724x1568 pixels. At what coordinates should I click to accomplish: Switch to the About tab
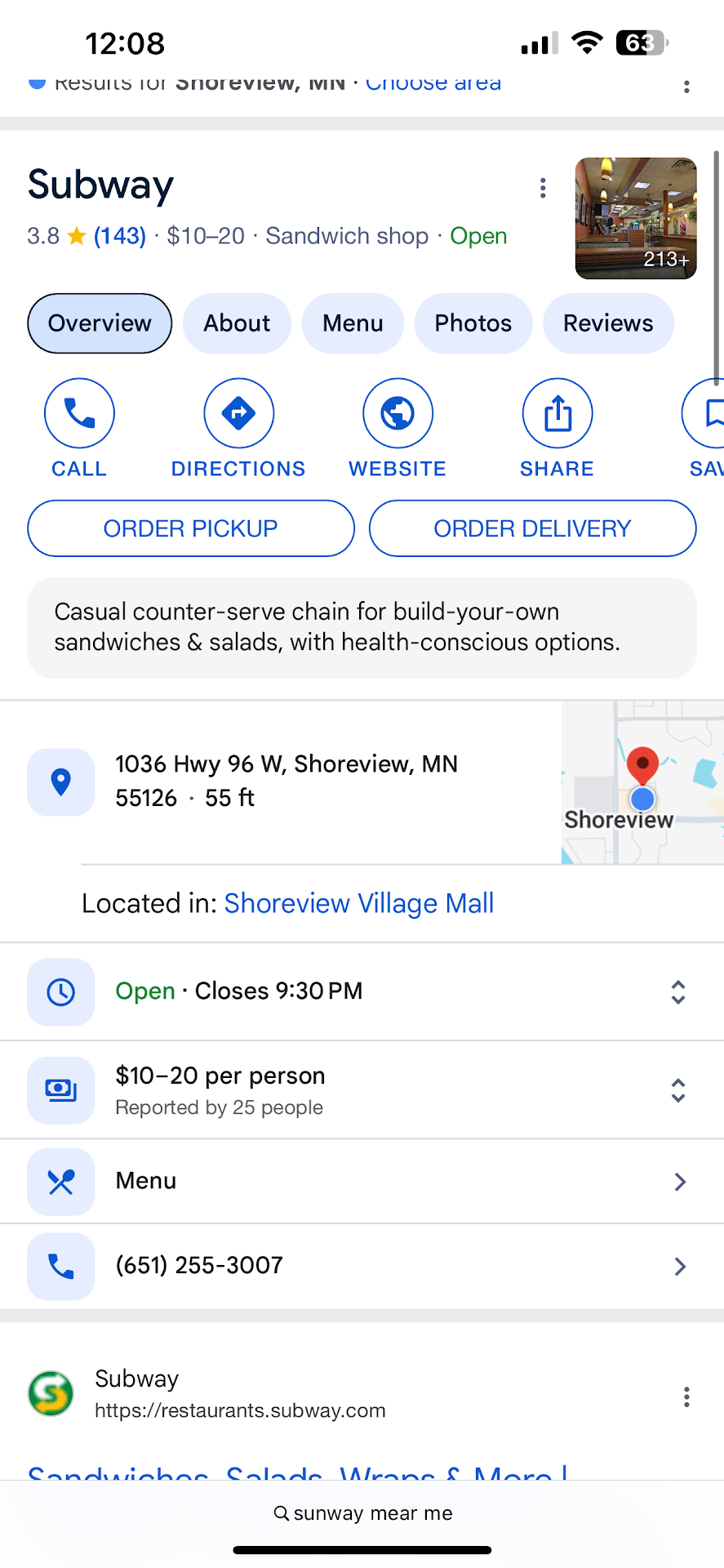[237, 323]
